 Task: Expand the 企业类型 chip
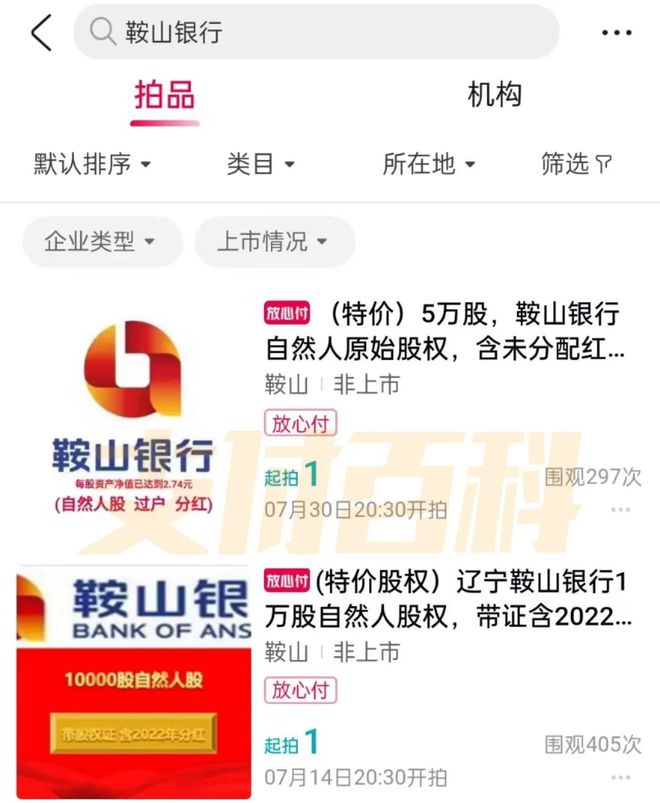point(101,242)
